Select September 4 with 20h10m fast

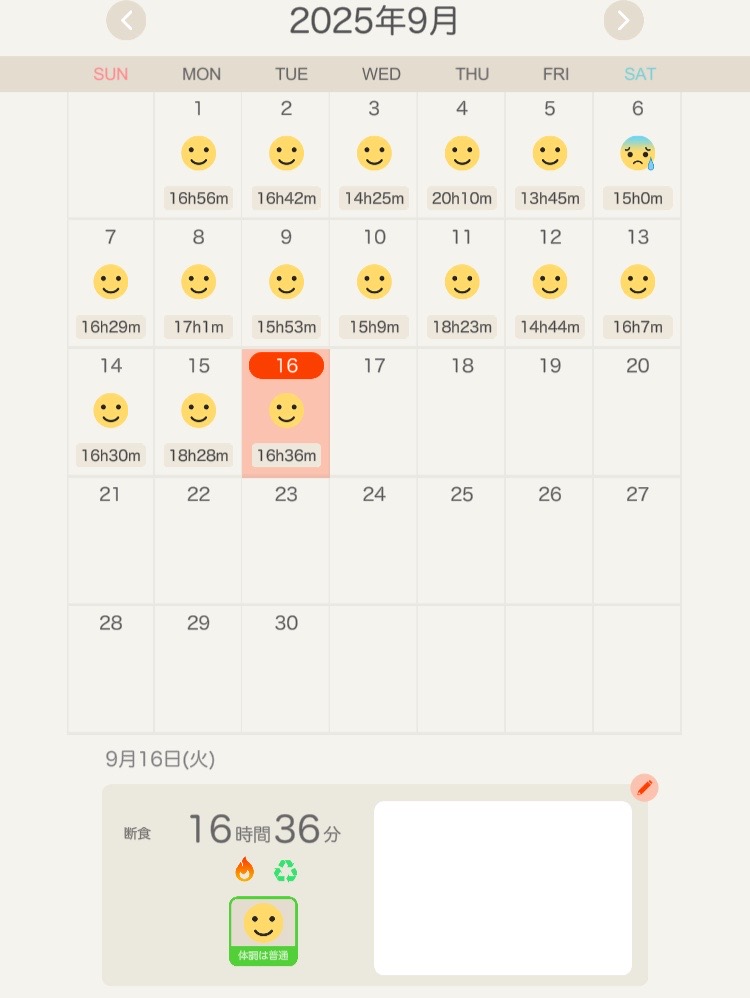pyautogui.click(x=461, y=155)
